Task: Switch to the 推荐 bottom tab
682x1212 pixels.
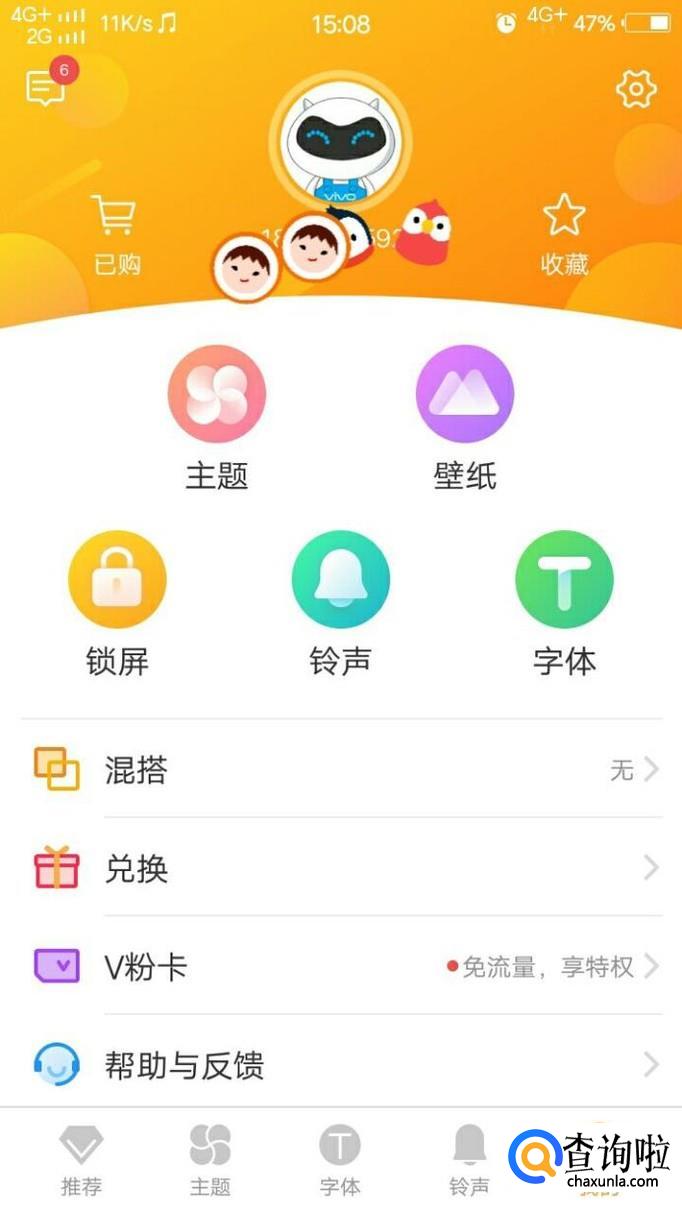Action: pos(81,1160)
